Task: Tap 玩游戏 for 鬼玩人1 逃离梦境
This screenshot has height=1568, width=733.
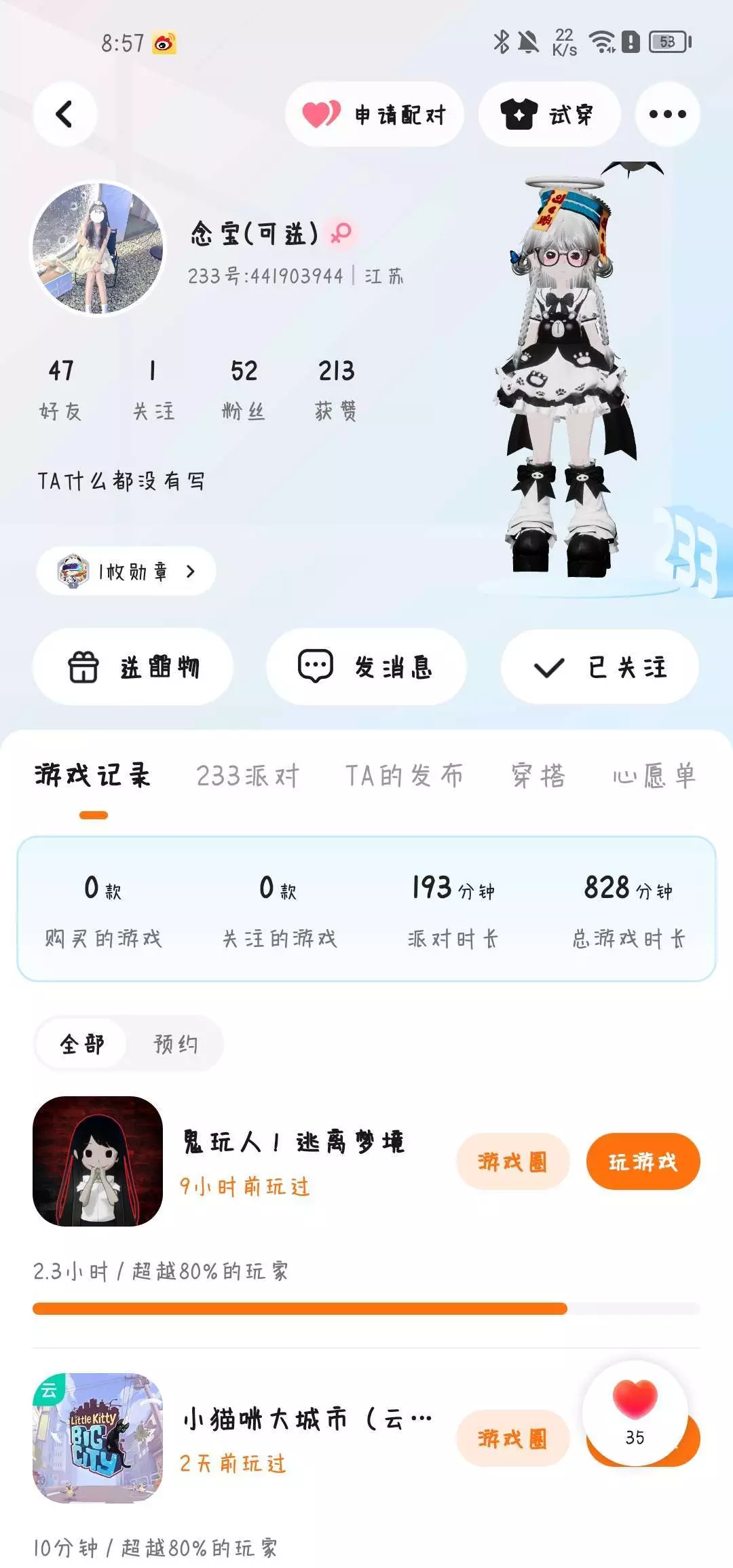Action: pos(643,1161)
